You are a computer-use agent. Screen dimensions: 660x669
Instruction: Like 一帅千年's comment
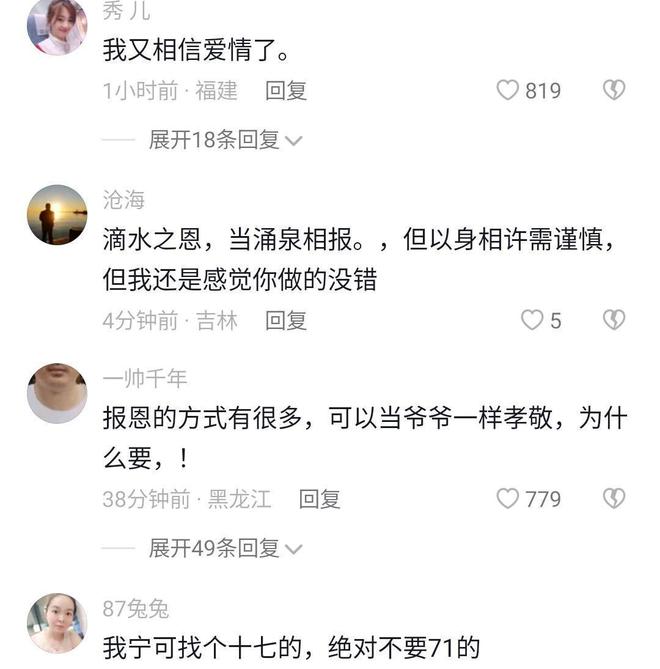(509, 498)
